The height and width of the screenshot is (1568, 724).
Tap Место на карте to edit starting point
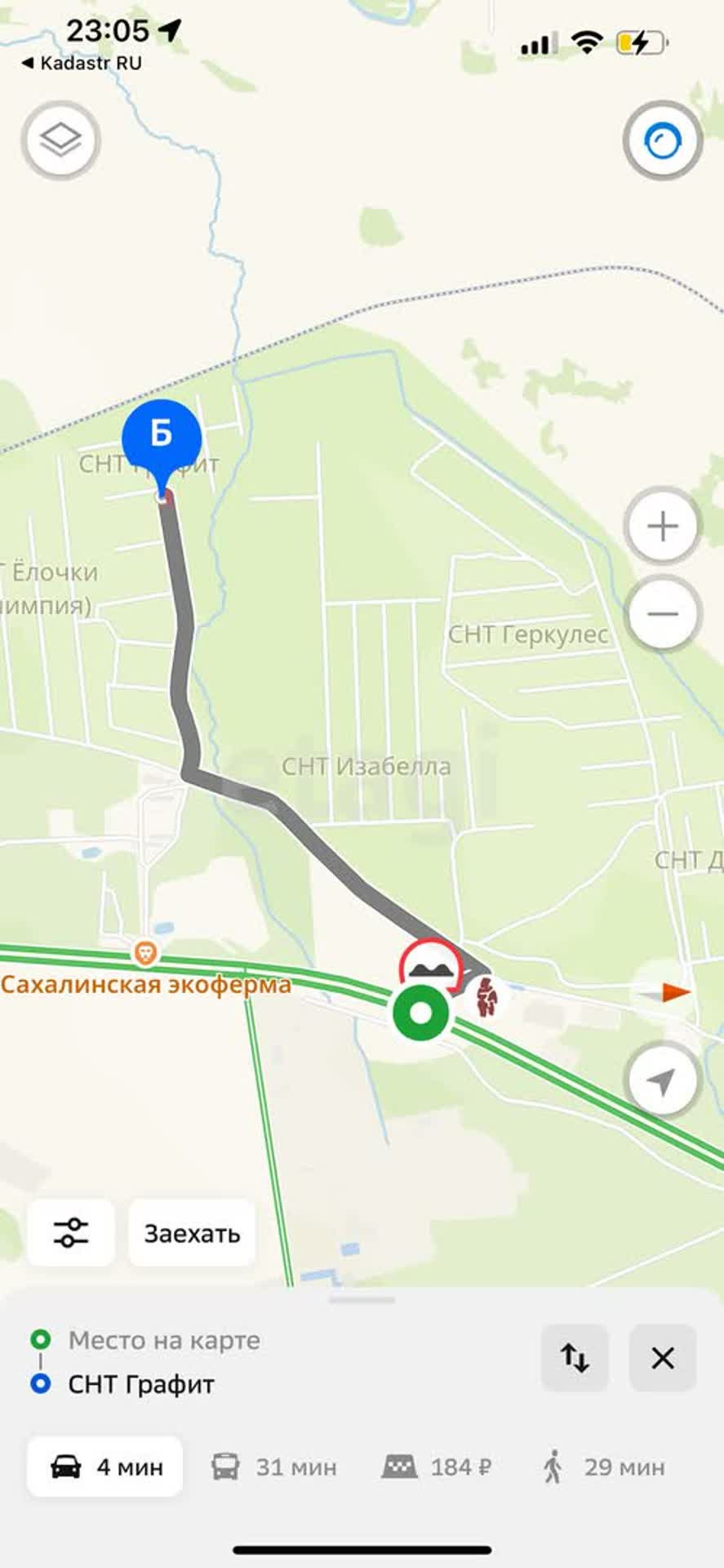pyautogui.click(x=163, y=1339)
